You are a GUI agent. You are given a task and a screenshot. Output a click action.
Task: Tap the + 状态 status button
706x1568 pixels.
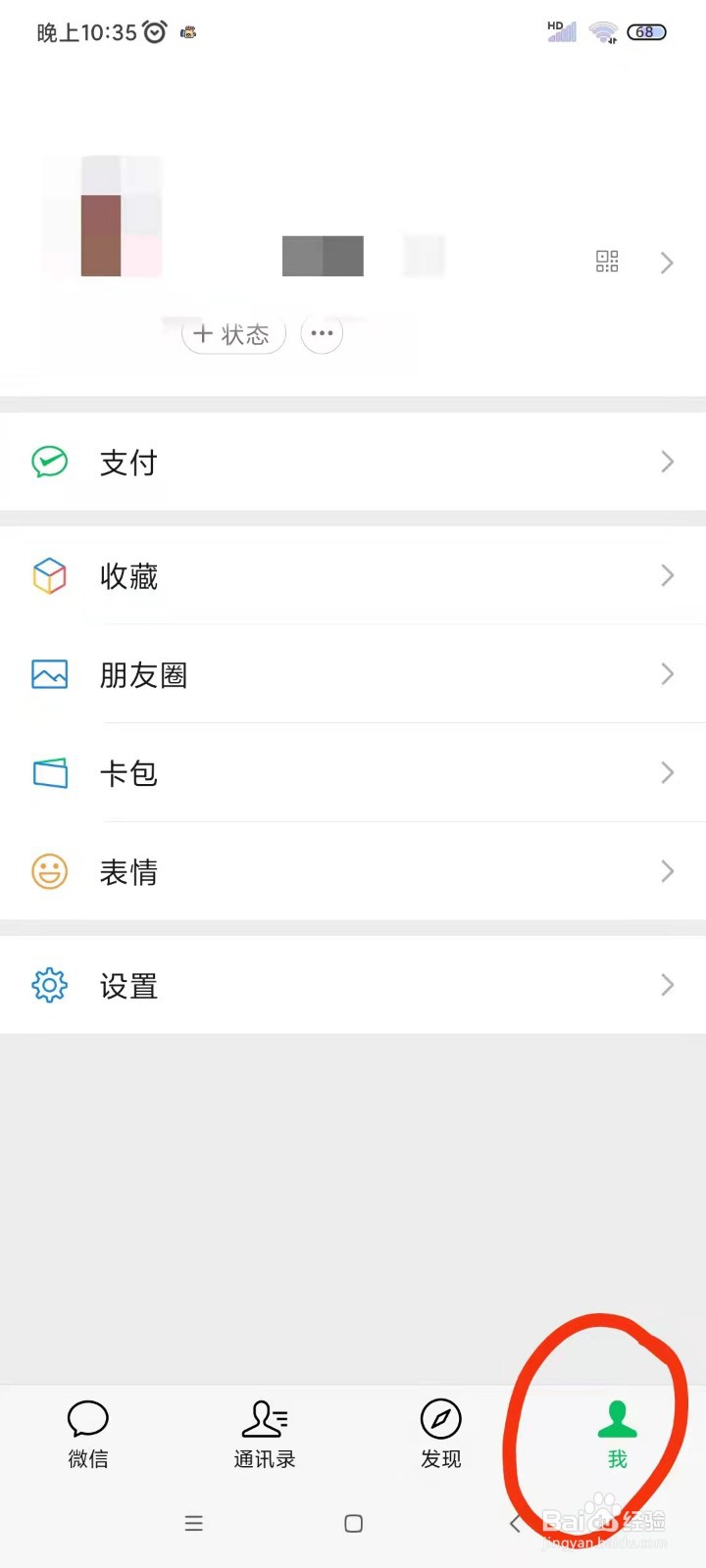[232, 333]
